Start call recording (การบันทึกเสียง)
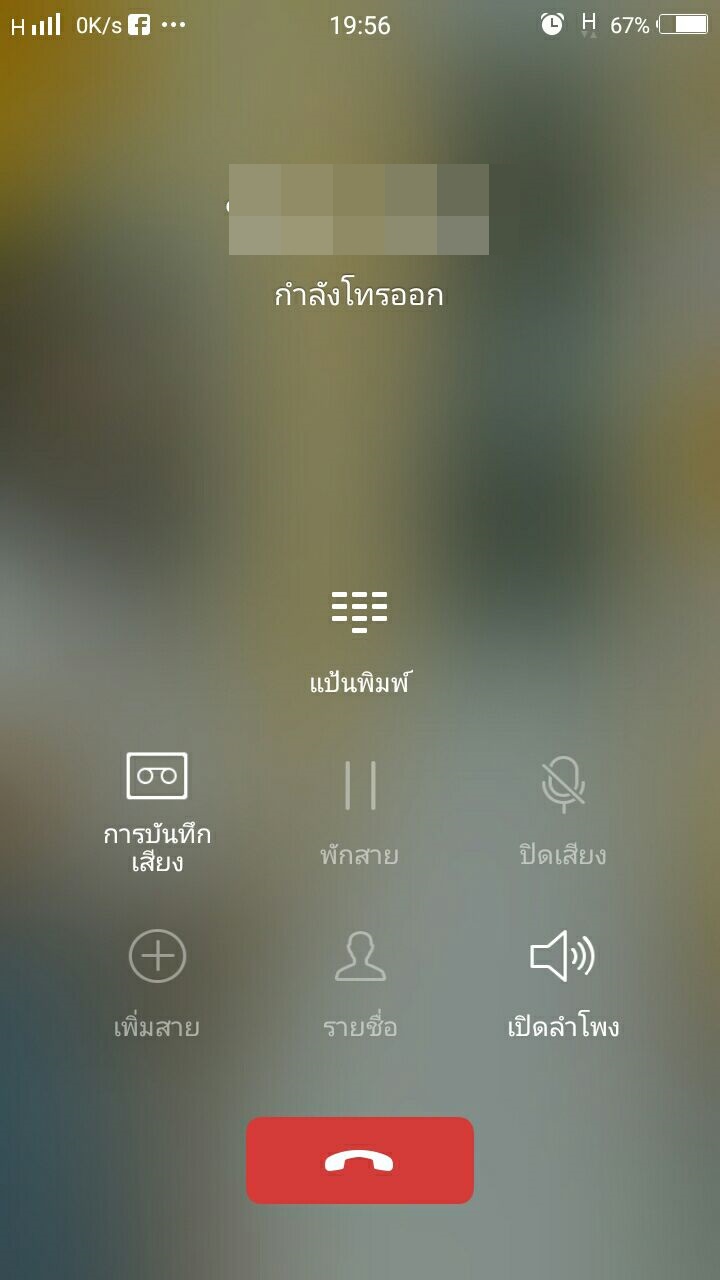 [x=157, y=776]
